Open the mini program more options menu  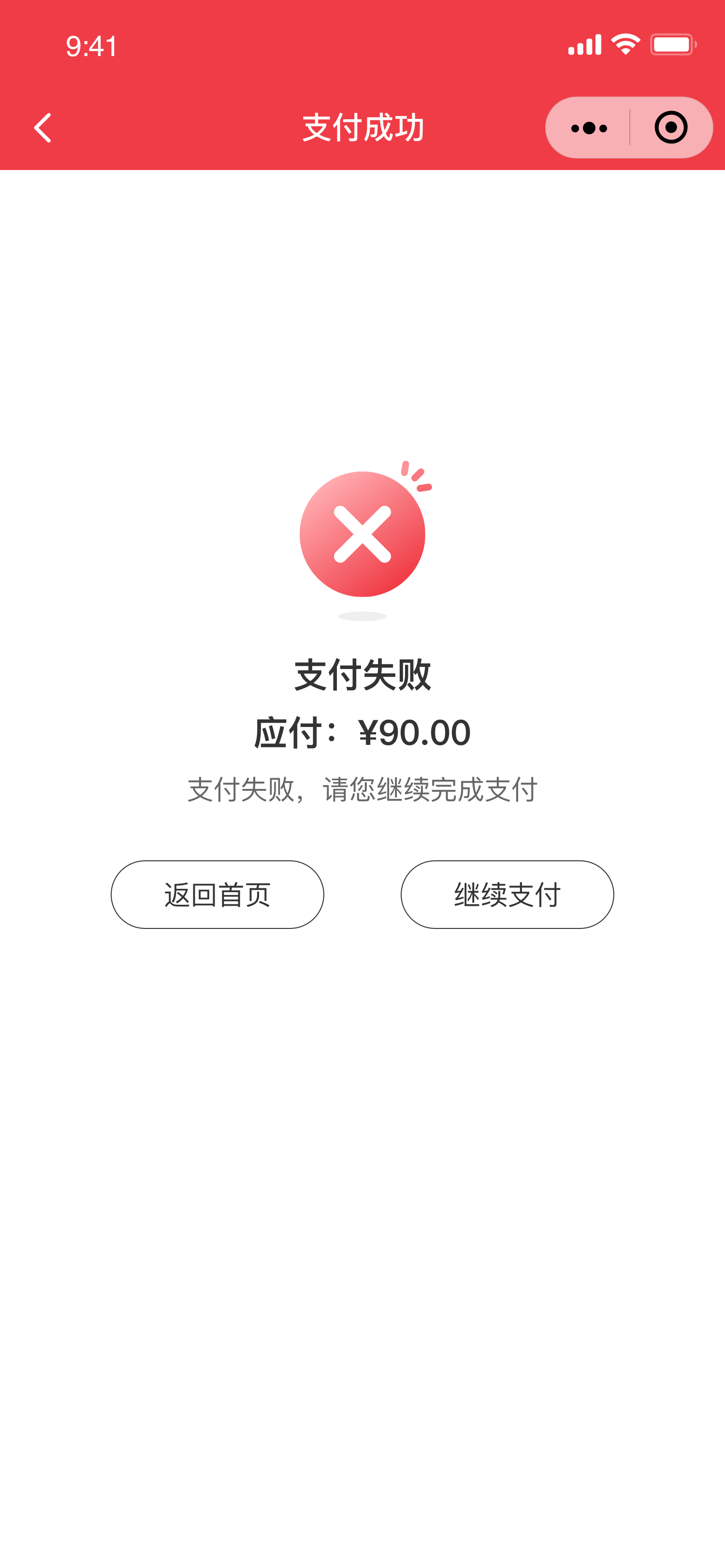(x=589, y=128)
